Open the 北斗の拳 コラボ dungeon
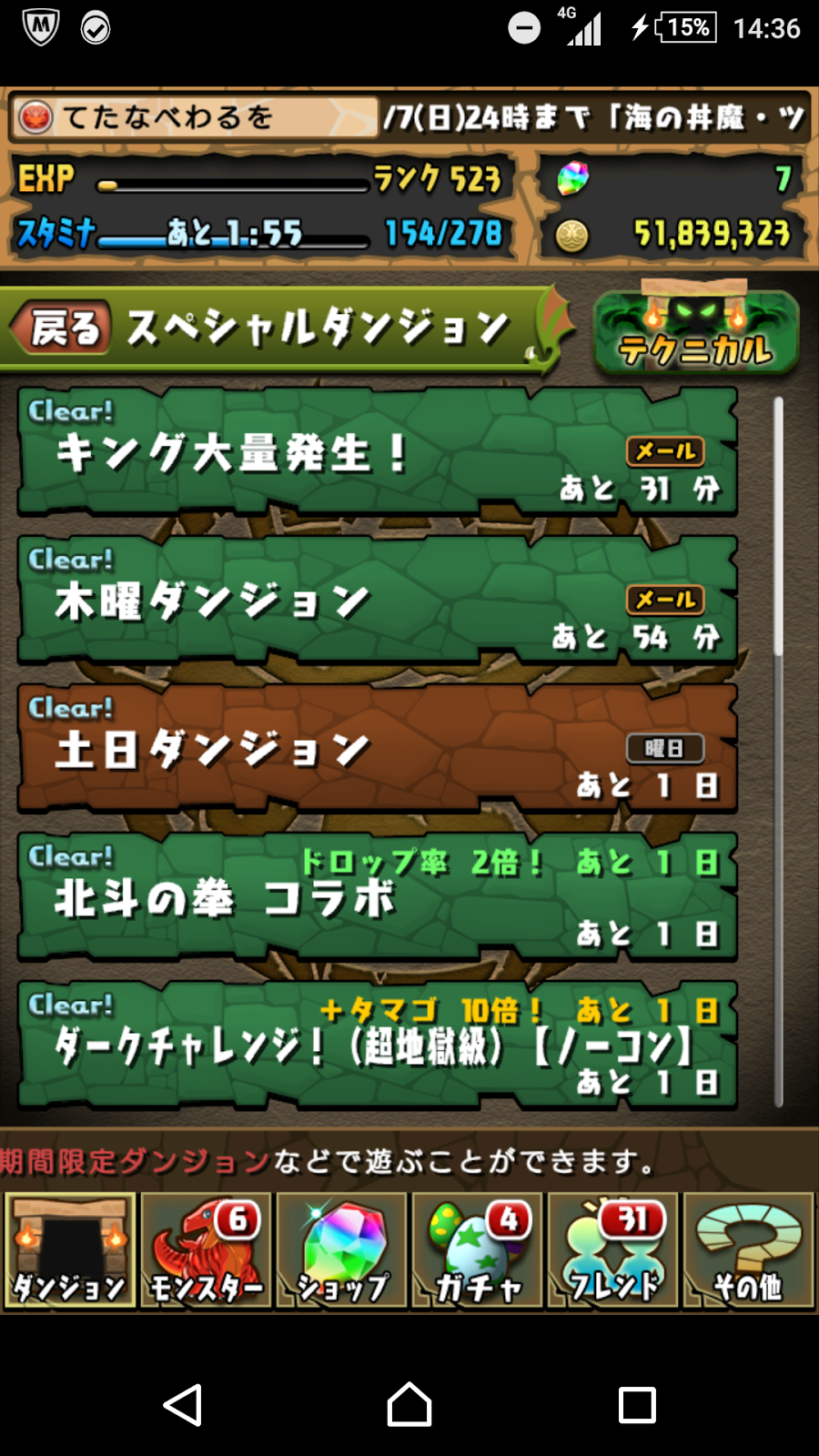This screenshot has width=819, height=1456. pyautogui.click(x=377, y=897)
